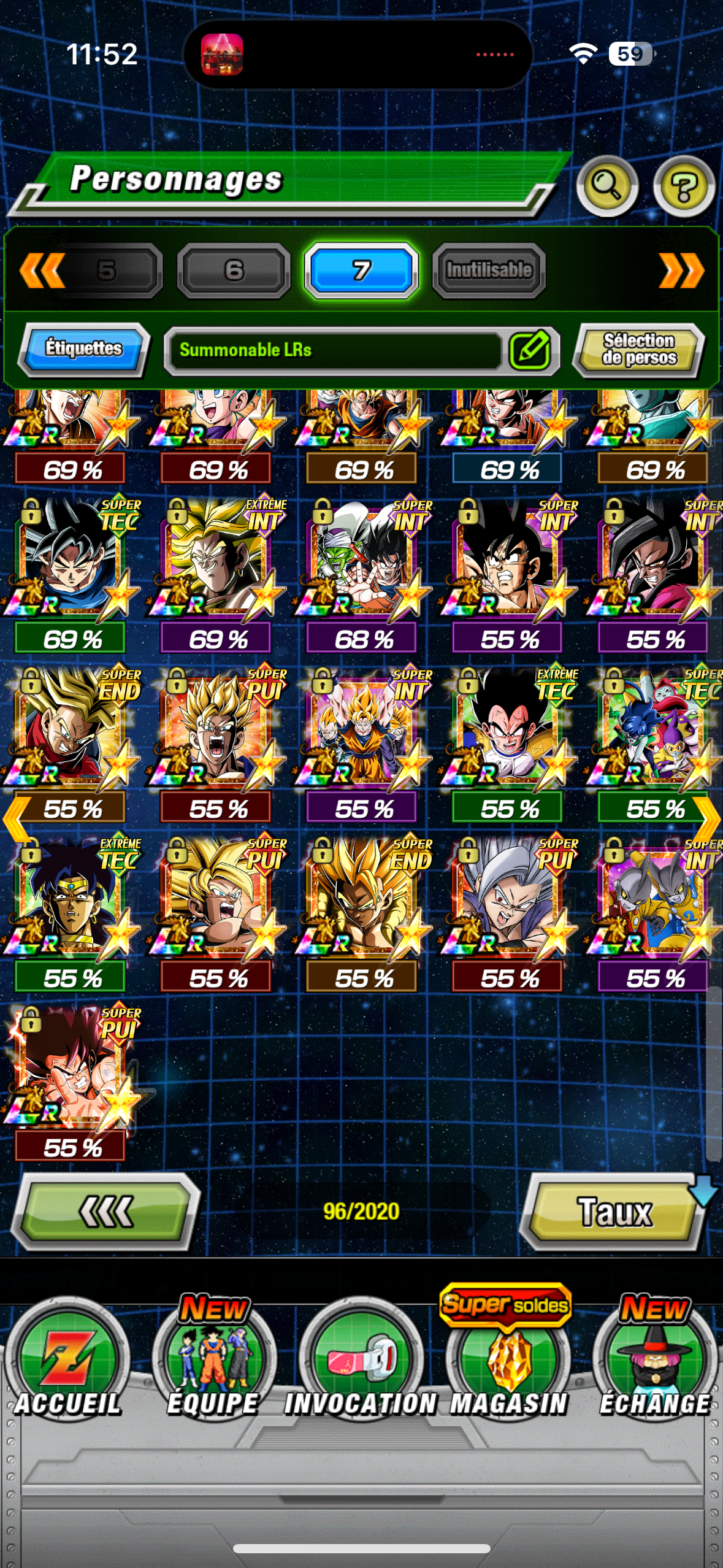This screenshot has height=1568, width=723.
Task: Open the Équipe menu
Action: coord(213,1362)
